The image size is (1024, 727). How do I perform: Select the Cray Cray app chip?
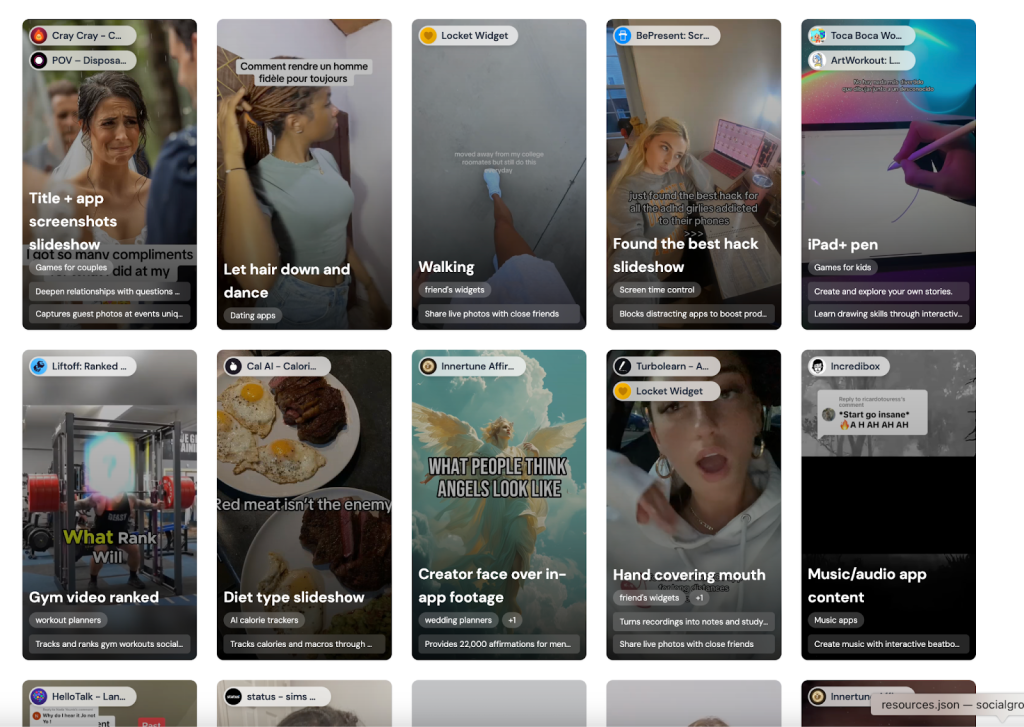tap(82, 36)
